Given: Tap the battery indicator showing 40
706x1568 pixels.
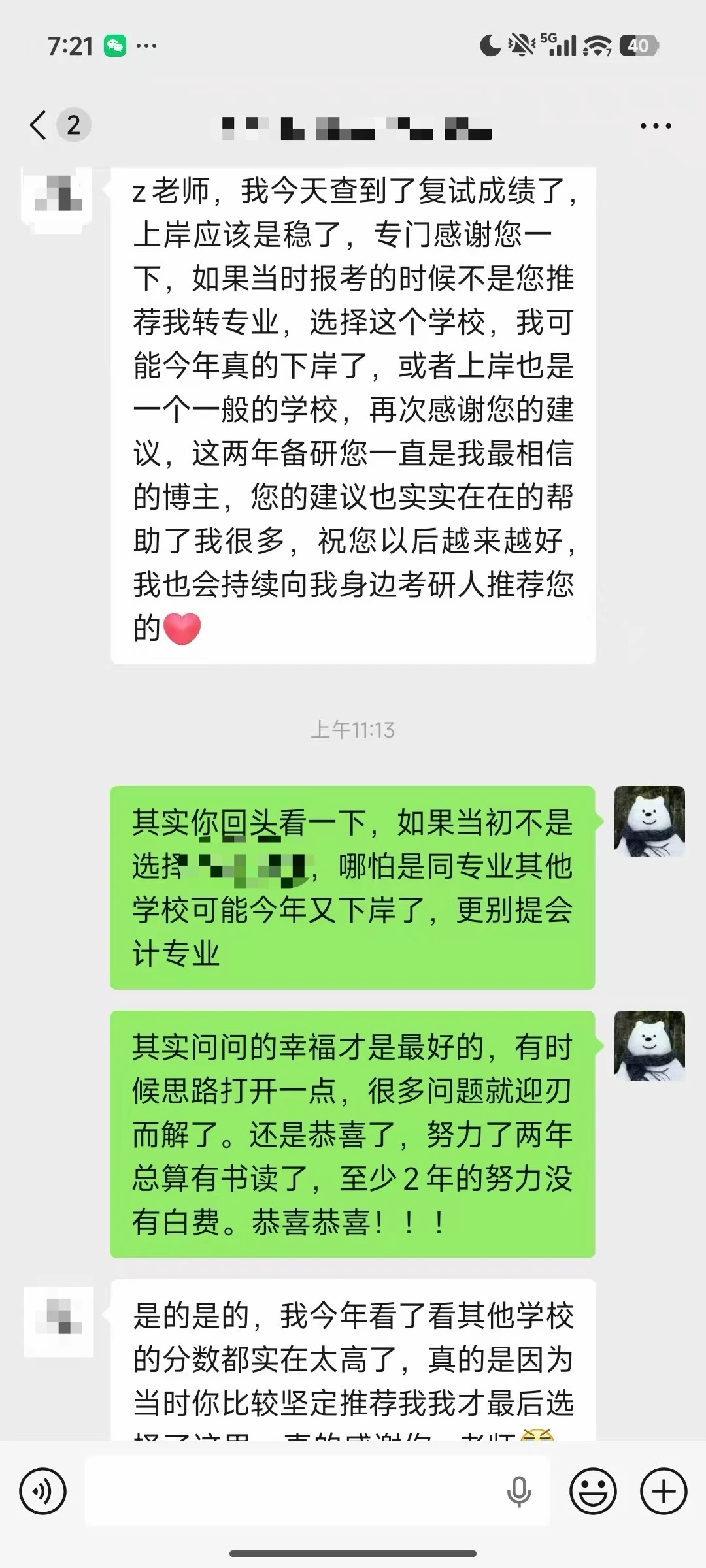Looking at the screenshot, I should tap(637, 44).
